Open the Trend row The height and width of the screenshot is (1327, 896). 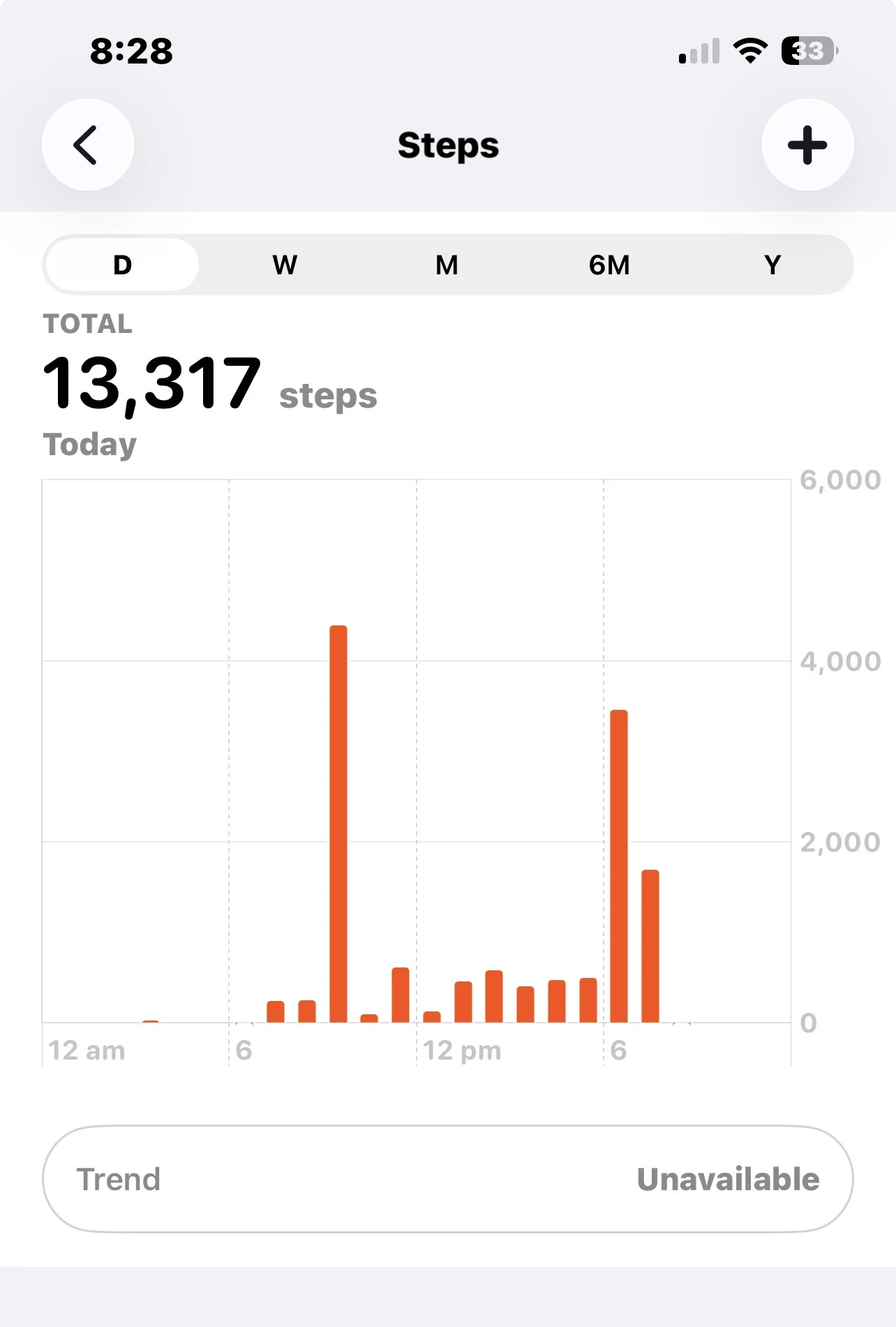tap(448, 1179)
